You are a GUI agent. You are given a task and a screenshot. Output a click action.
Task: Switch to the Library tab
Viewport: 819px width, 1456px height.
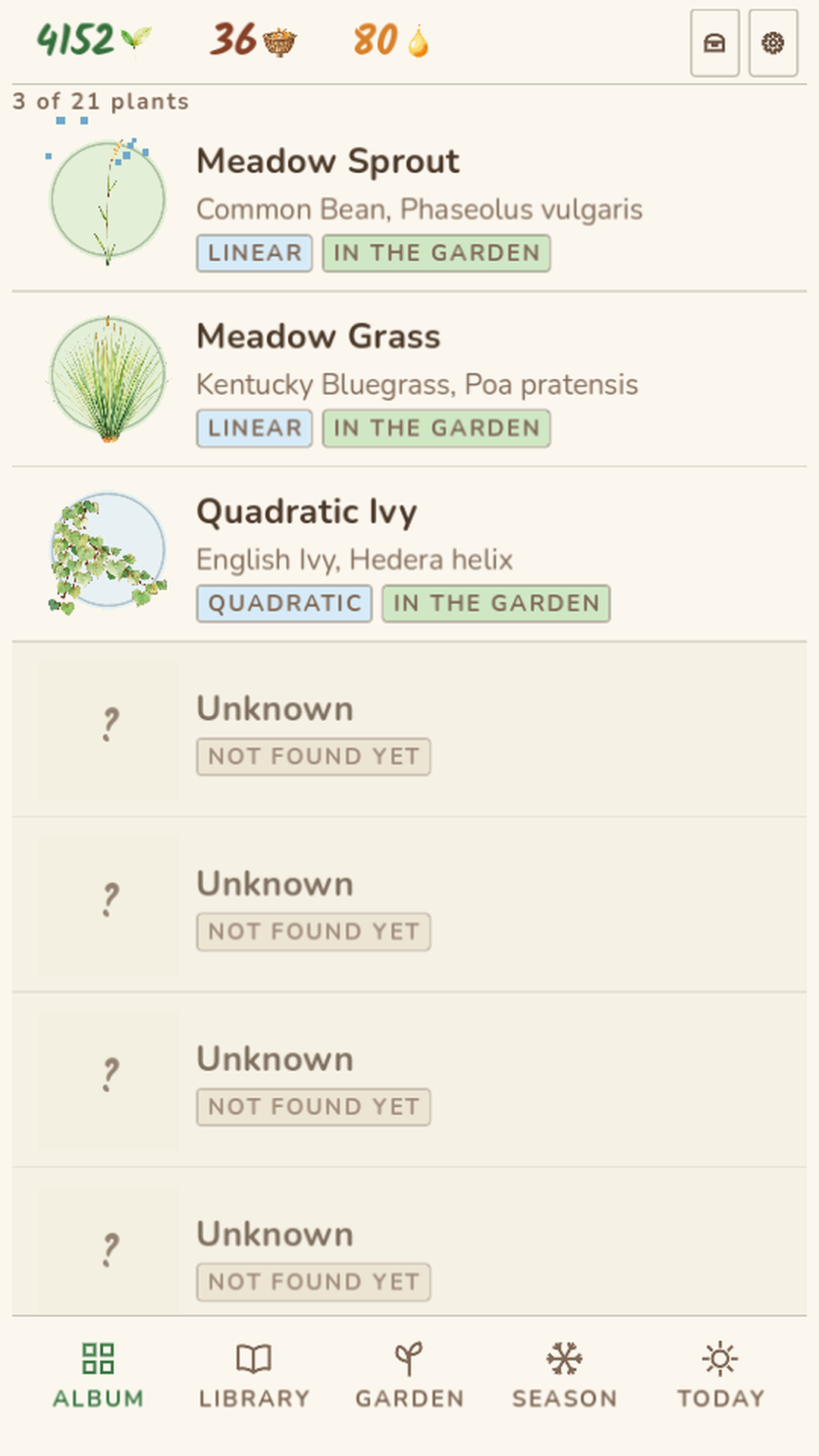(x=254, y=1376)
